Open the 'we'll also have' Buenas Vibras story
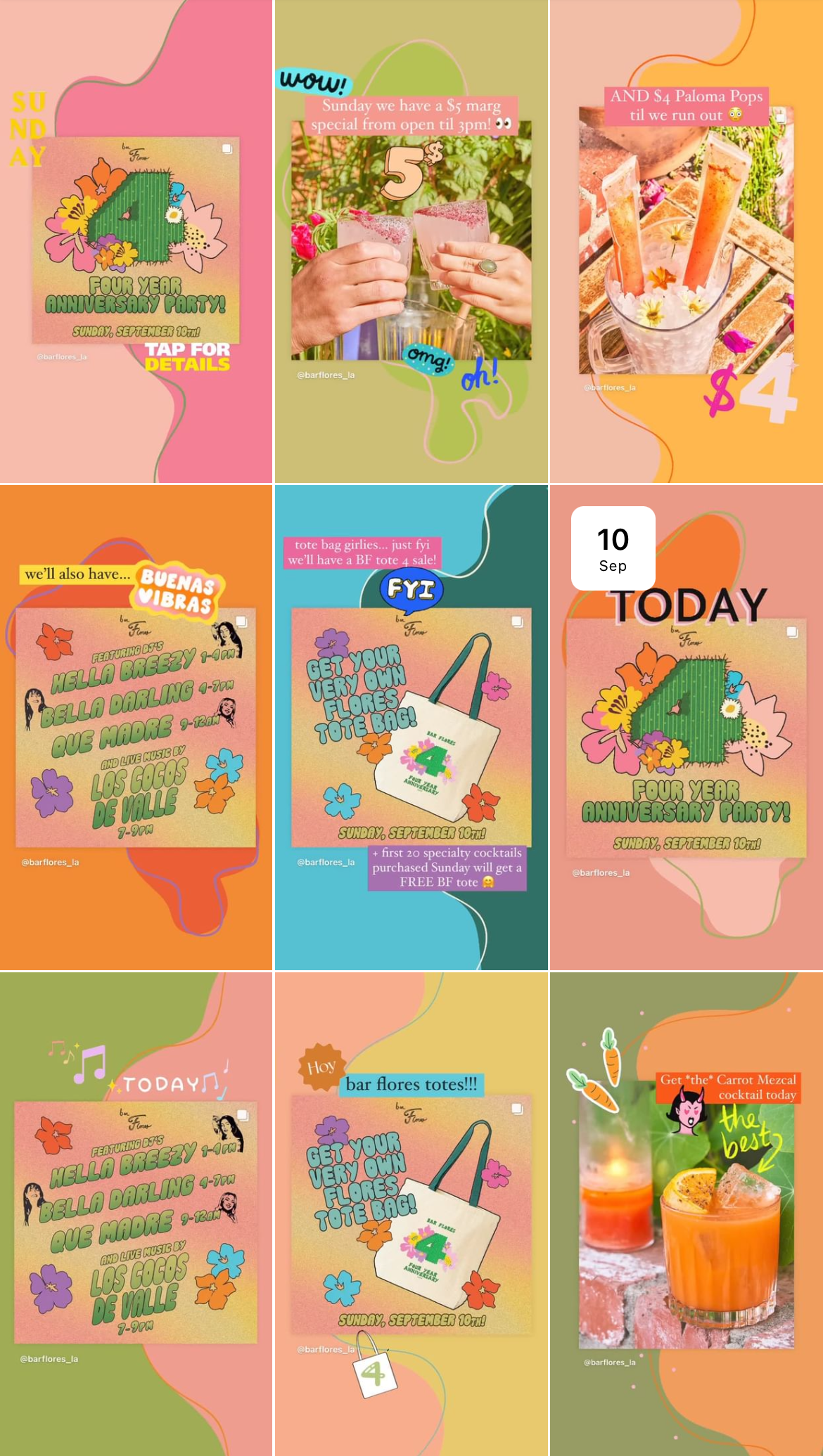Screen dimensions: 823x1456 click(x=136, y=728)
